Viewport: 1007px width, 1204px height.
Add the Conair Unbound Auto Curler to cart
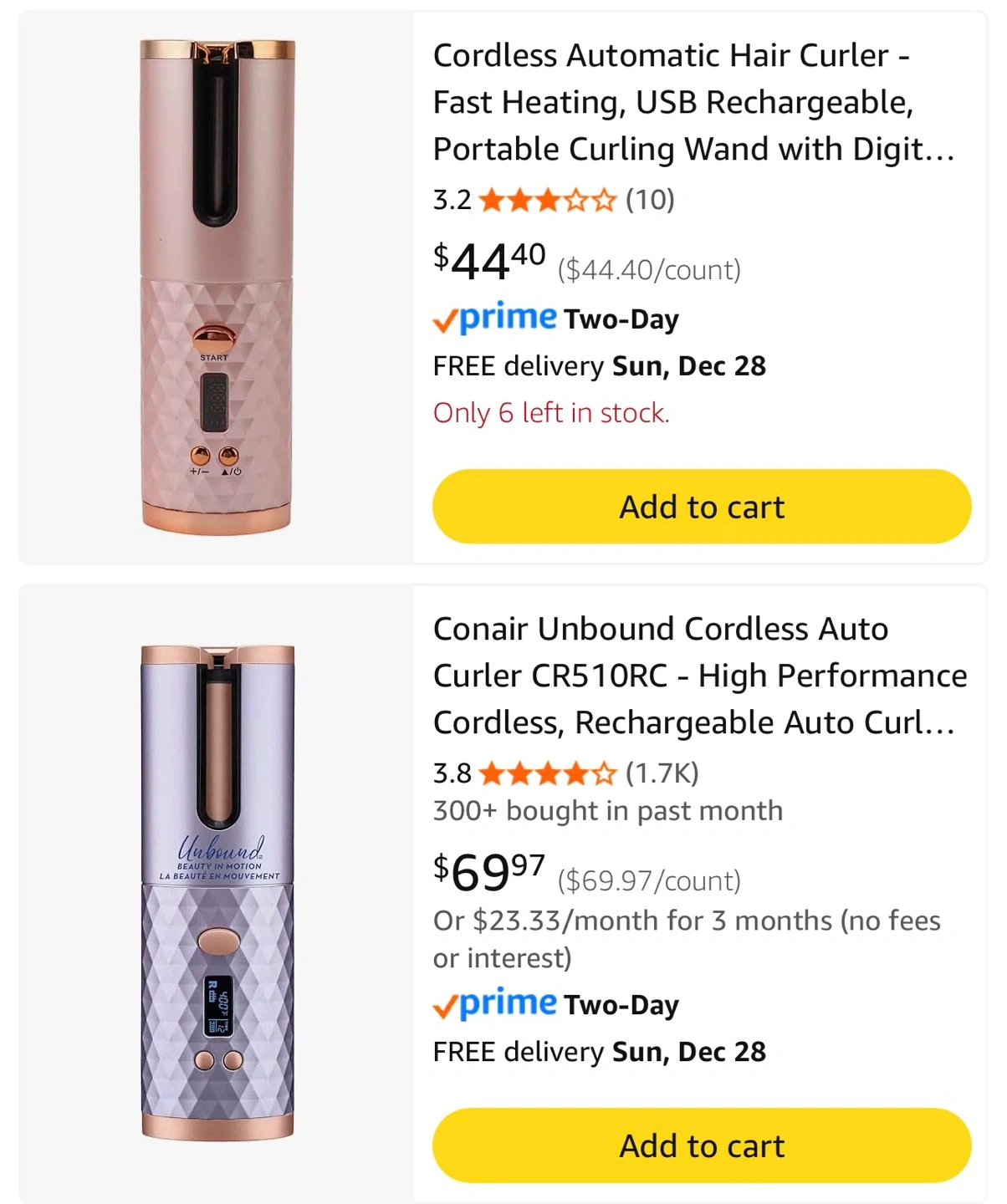701,1145
